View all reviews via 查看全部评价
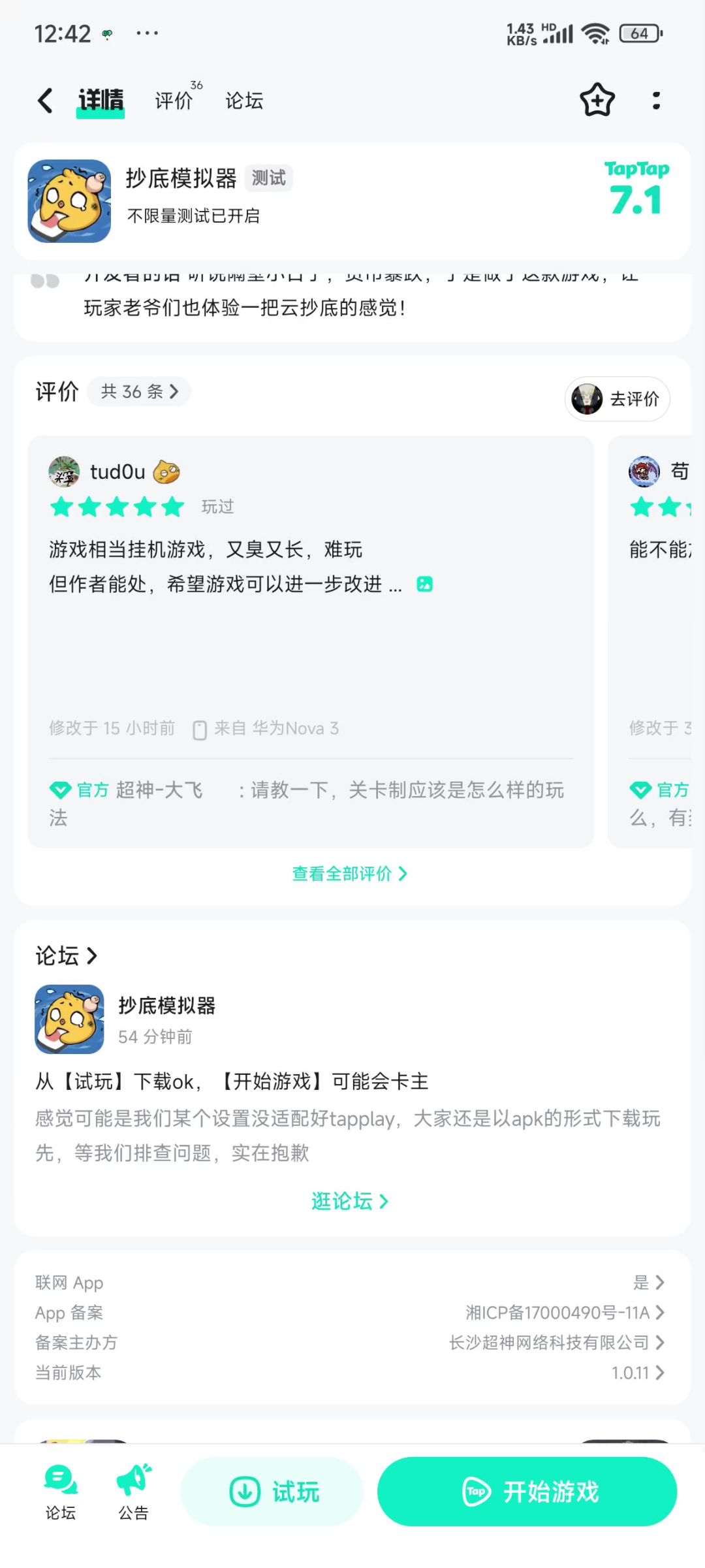 350,874
